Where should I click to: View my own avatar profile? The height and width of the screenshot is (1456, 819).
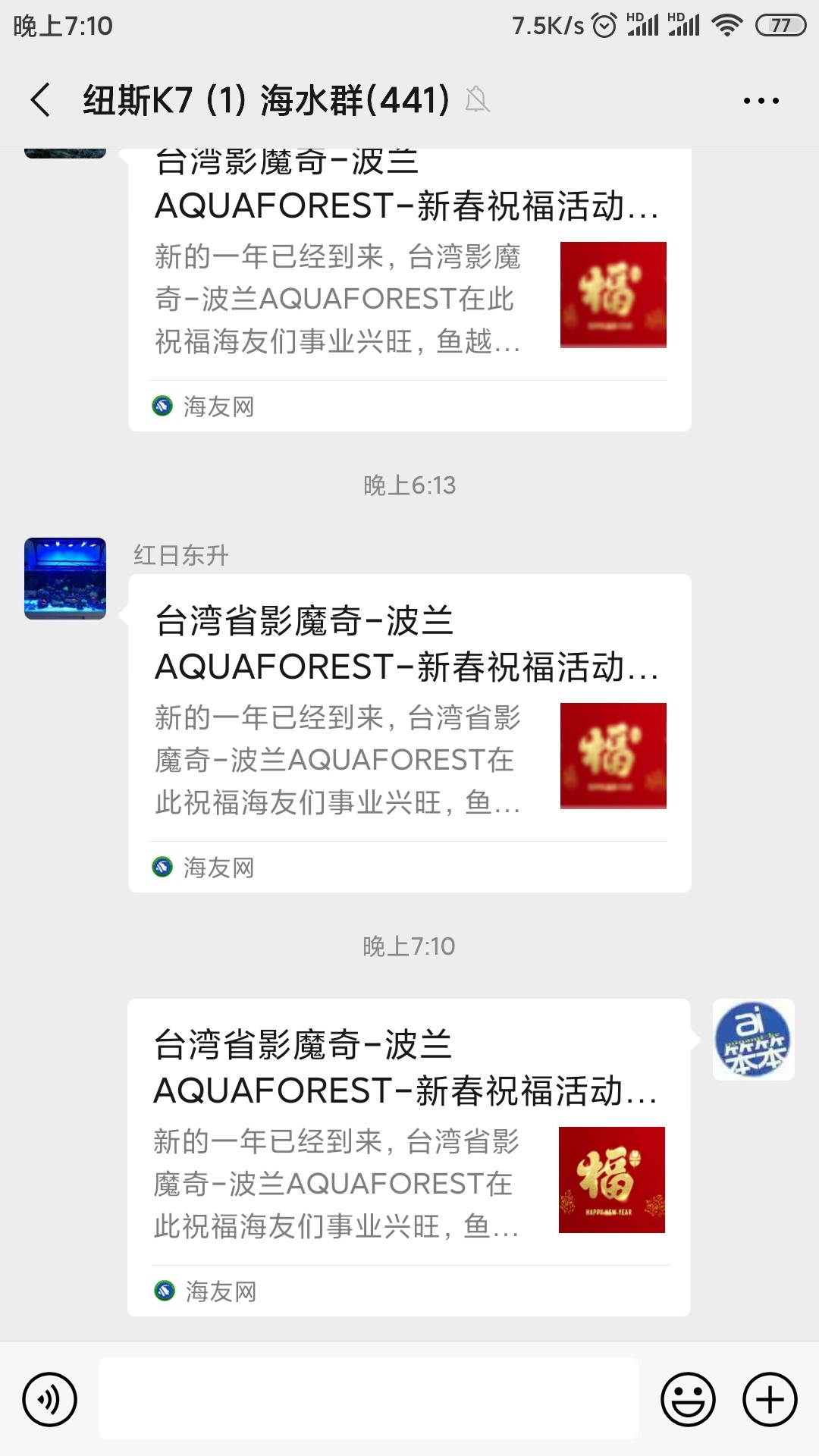click(x=753, y=1040)
